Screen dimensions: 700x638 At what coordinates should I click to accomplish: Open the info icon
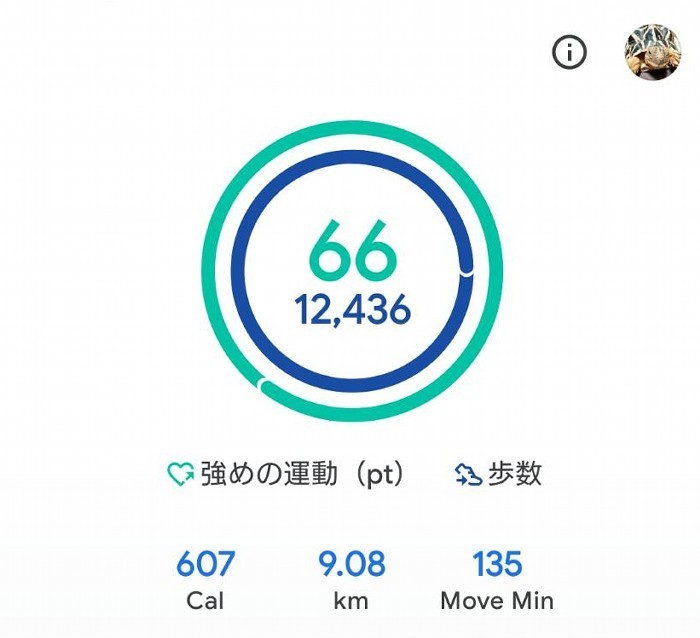570,53
